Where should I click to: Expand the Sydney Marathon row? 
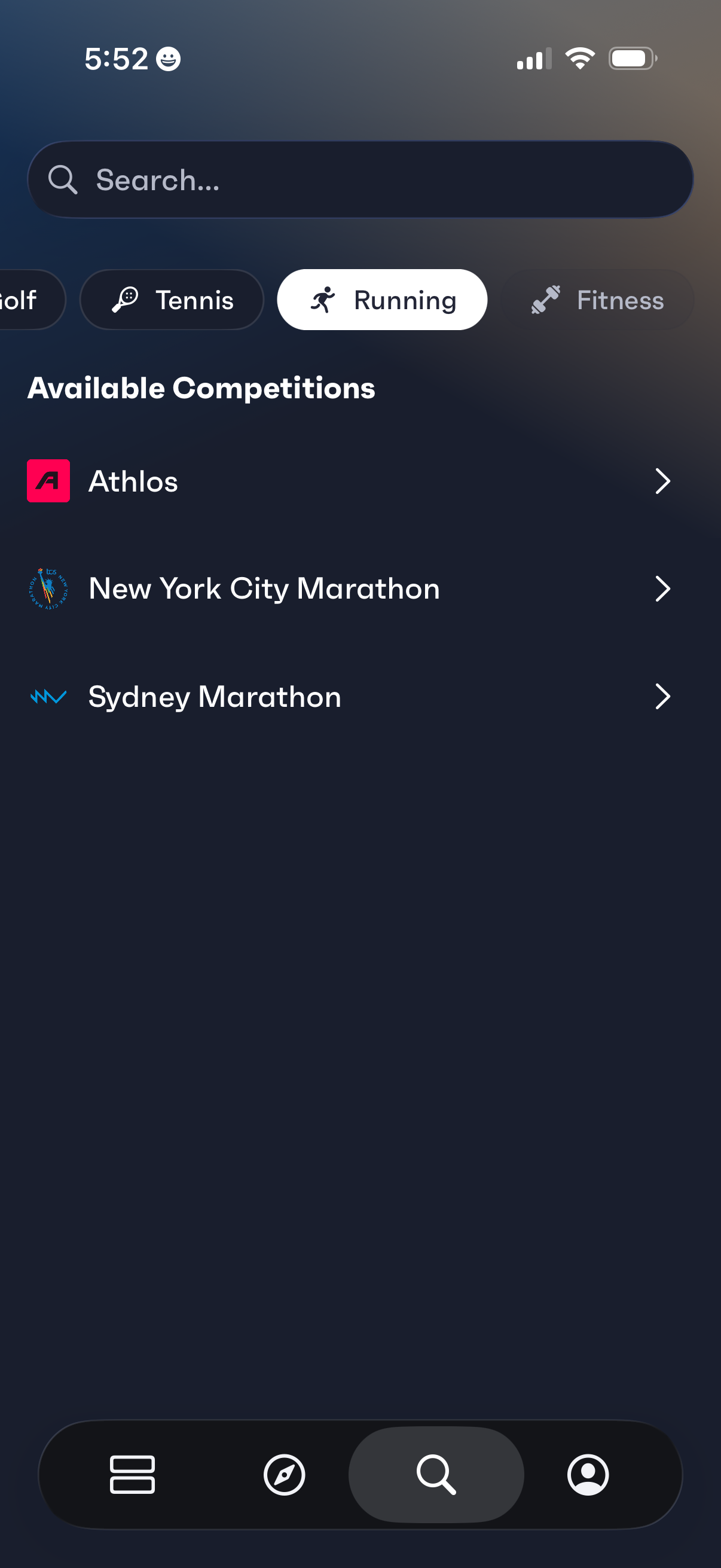coord(663,697)
